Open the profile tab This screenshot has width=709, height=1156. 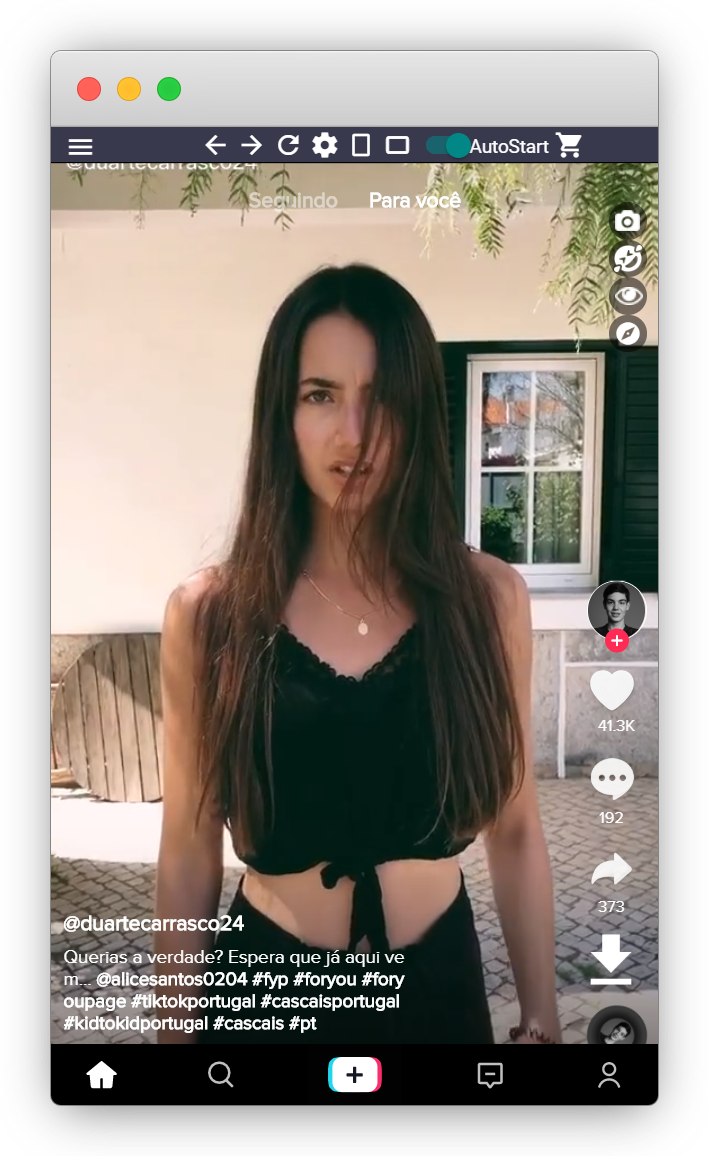coord(608,1075)
